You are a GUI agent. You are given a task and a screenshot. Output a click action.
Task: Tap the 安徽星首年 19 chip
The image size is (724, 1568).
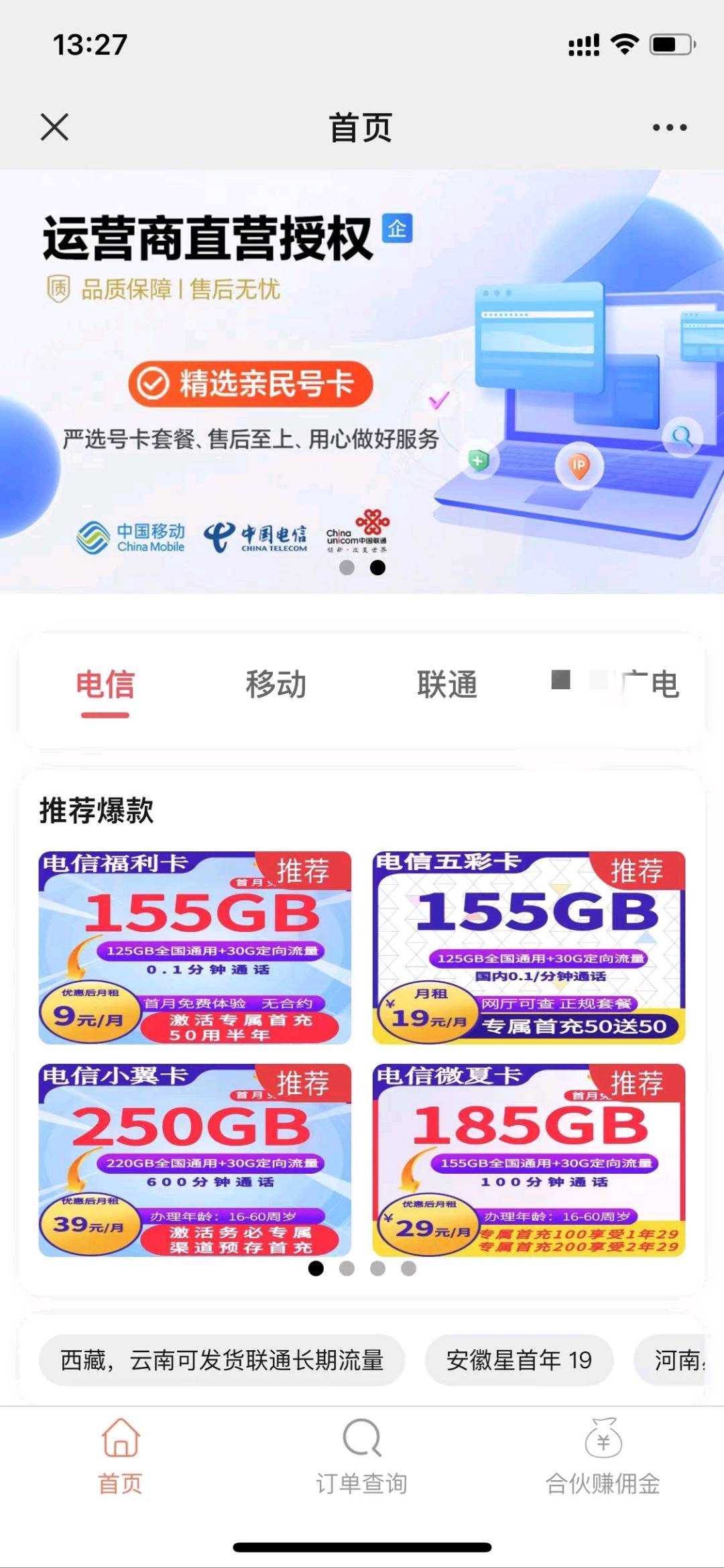click(x=519, y=1360)
